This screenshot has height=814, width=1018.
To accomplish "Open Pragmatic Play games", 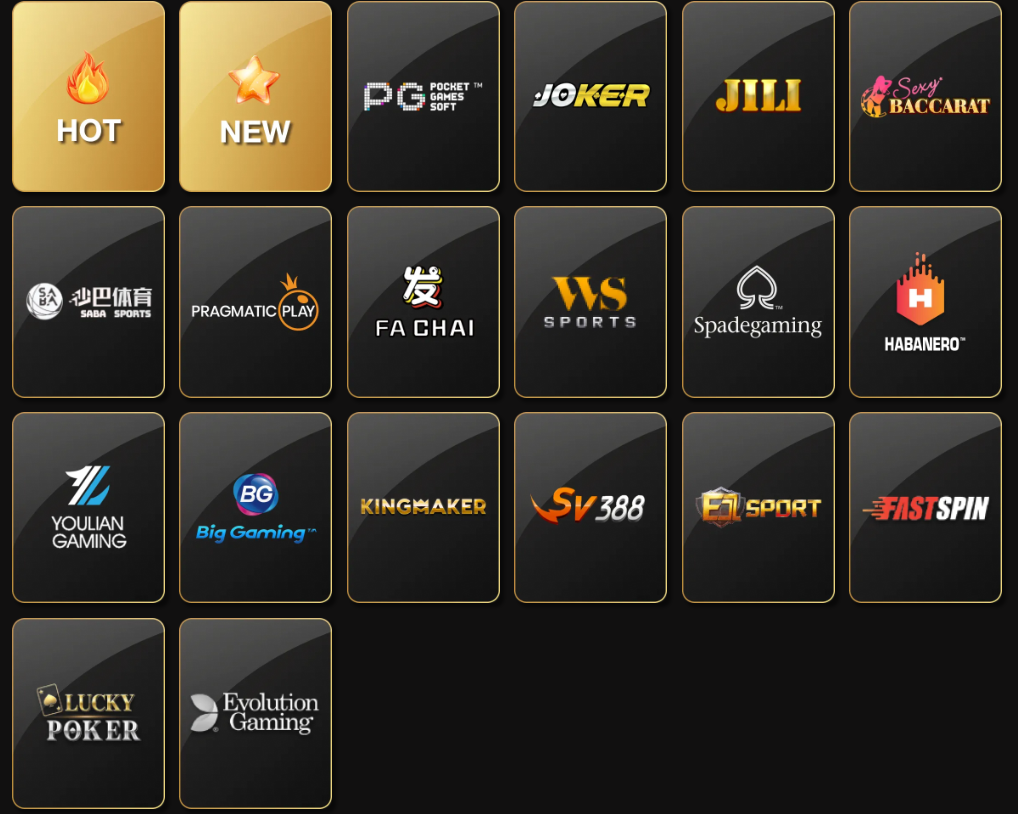I will coord(255,302).
